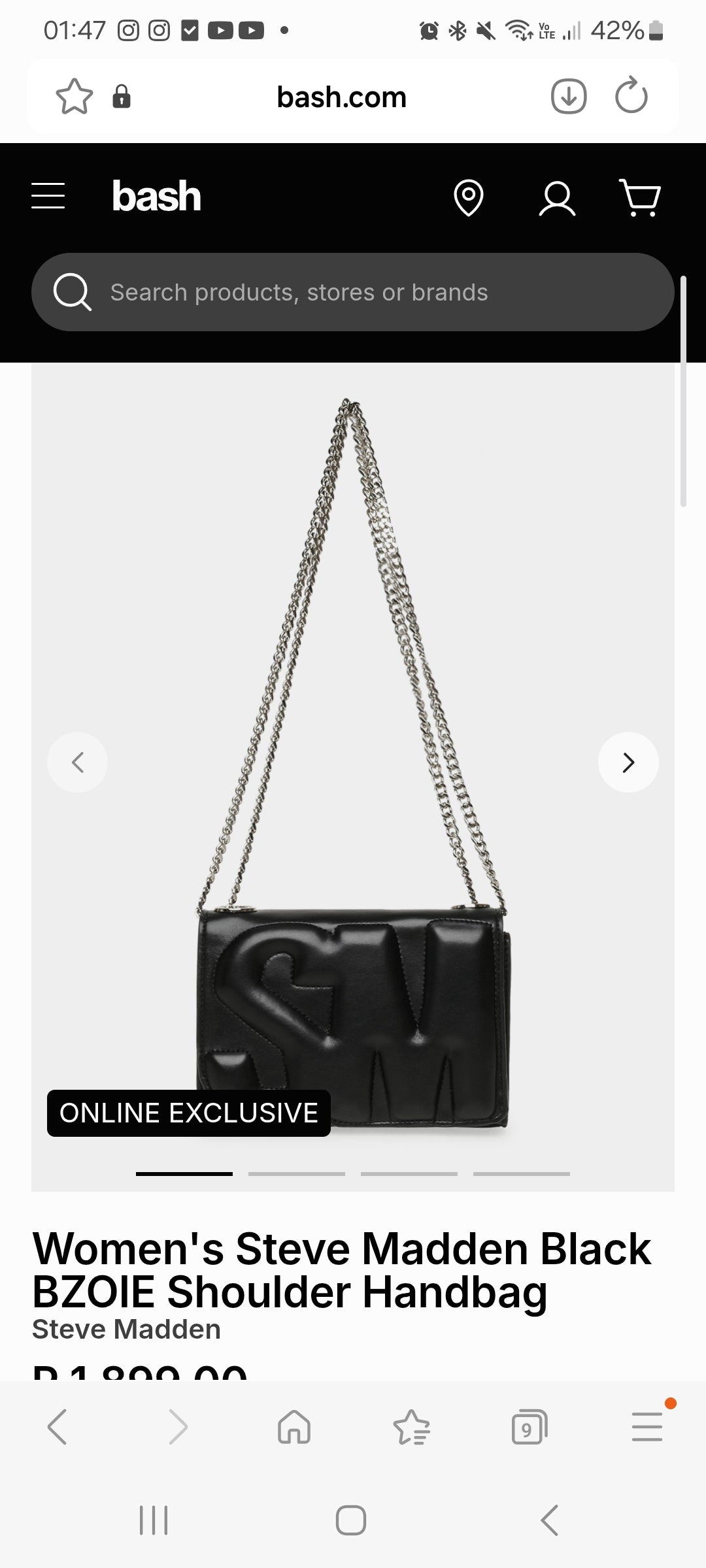Open the tabs switcher showing 9 tabs

pyautogui.click(x=529, y=1428)
